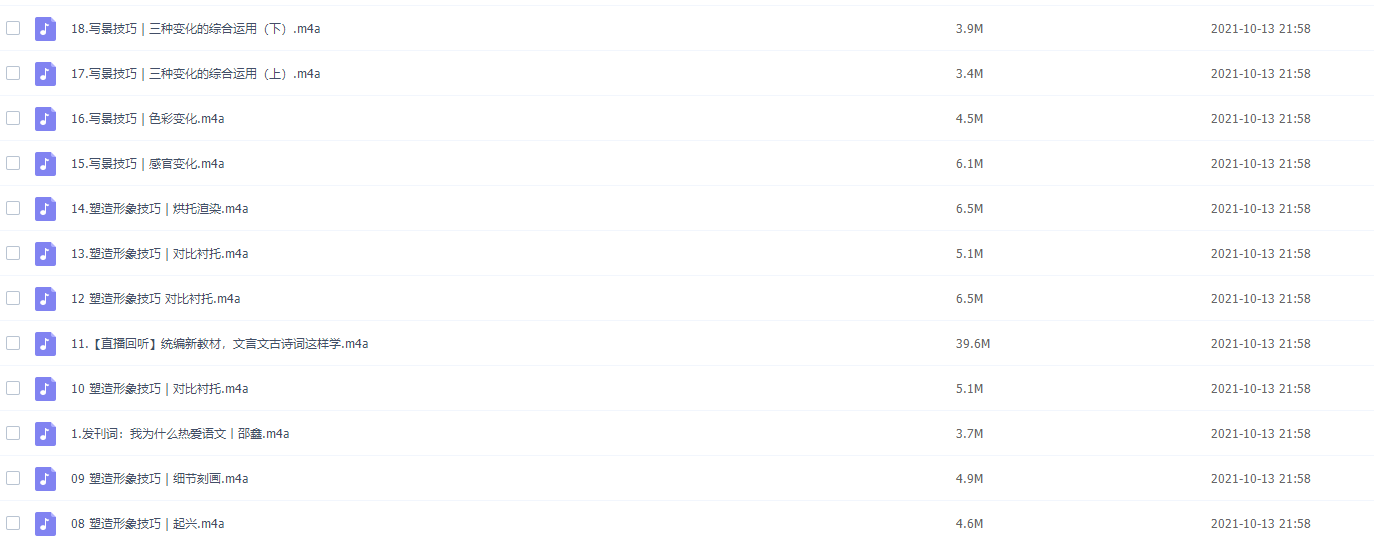Open the file 08 塑造形象技巧 起兴.m4a
The height and width of the screenshot is (537, 1374).
147,524
